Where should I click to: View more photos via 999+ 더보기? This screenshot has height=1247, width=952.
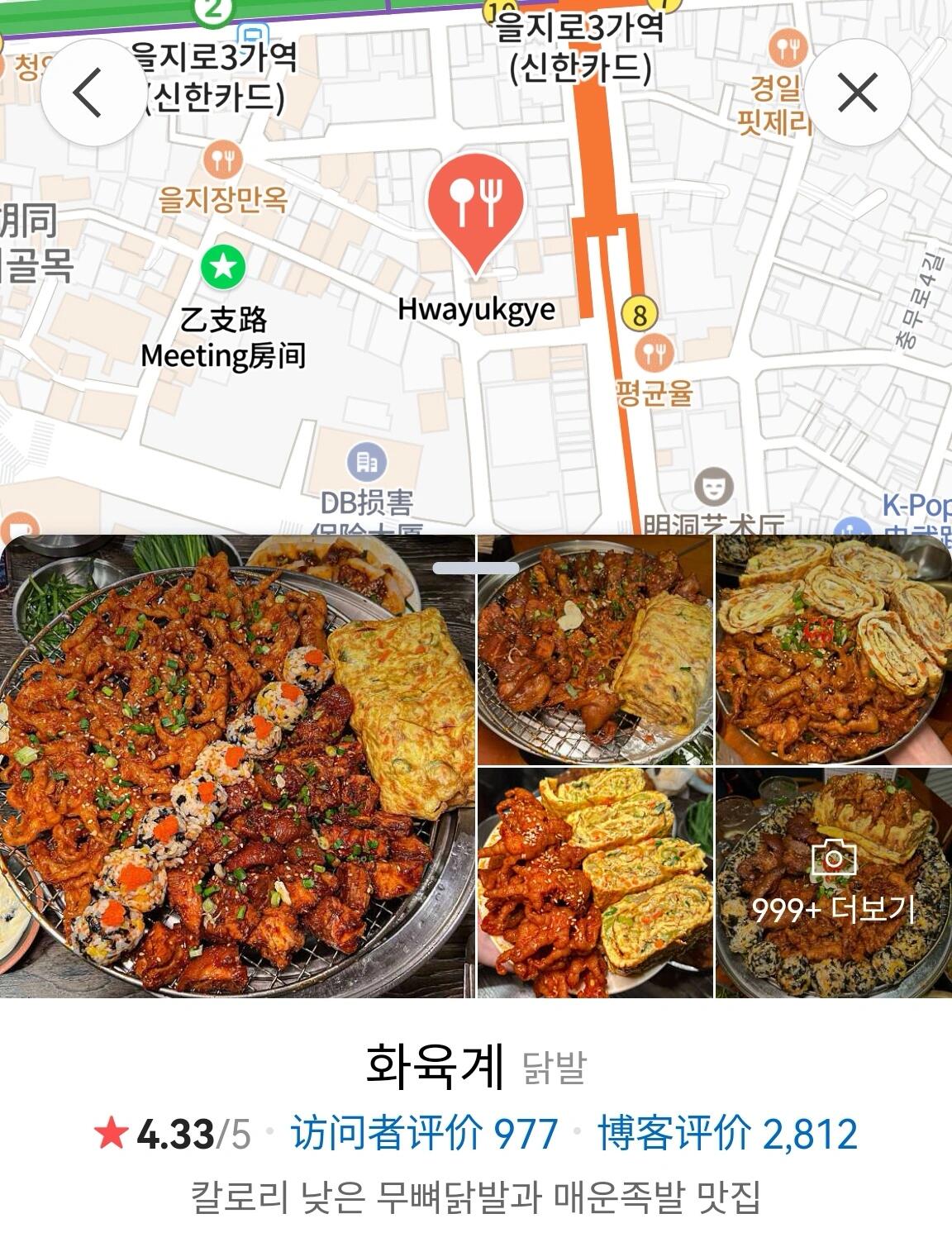point(833,883)
